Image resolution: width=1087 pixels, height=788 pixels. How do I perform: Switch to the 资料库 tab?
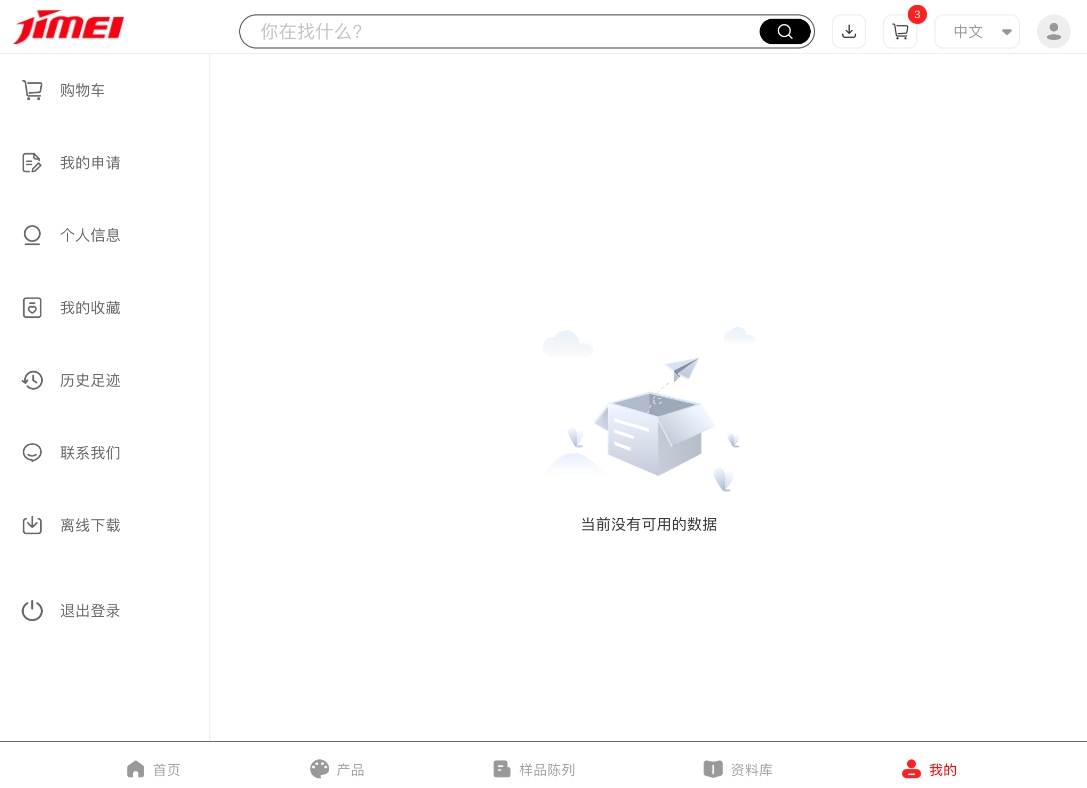[x=738, y=769]
